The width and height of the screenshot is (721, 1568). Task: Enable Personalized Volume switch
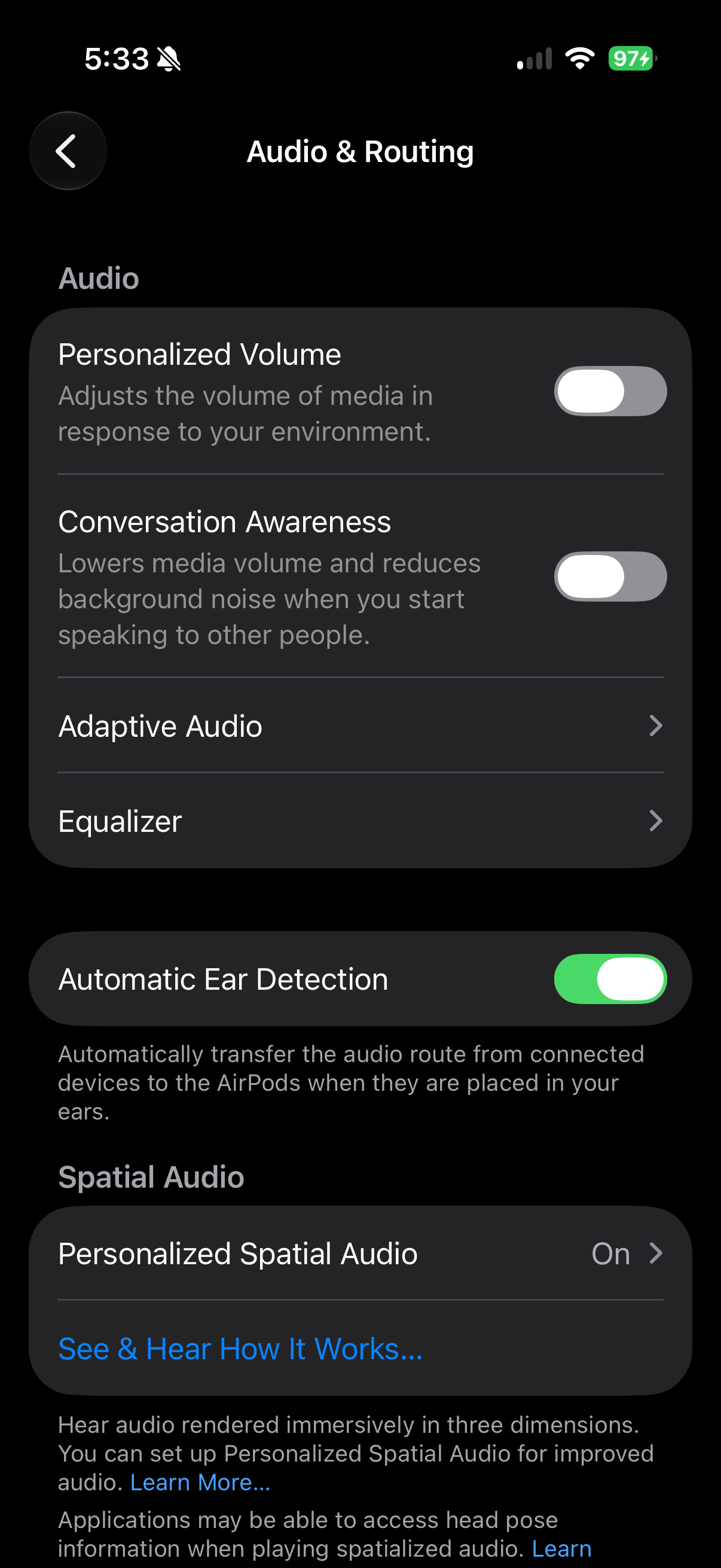click(x=610, y=391)
